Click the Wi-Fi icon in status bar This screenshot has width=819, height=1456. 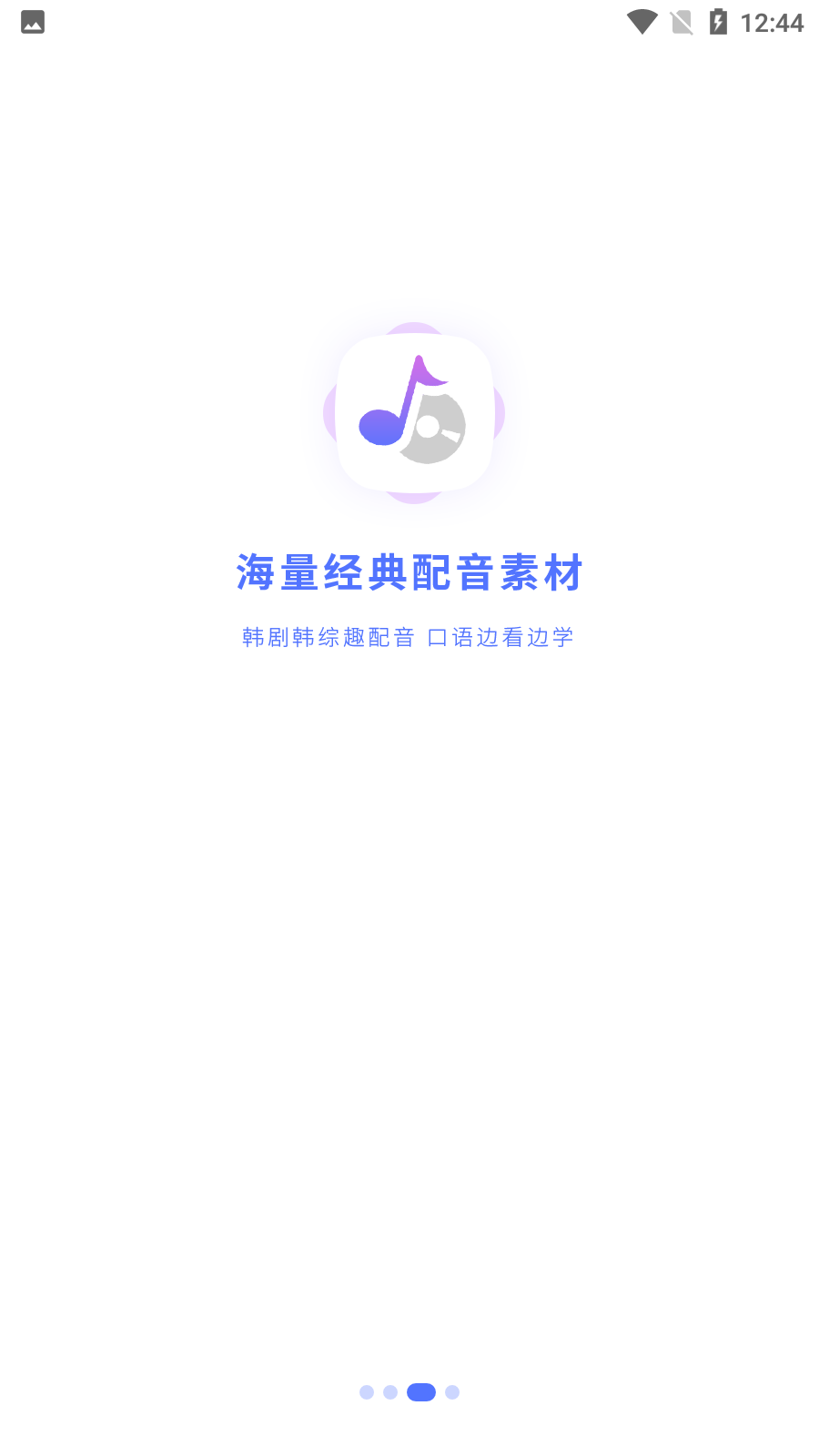[642, 22]
